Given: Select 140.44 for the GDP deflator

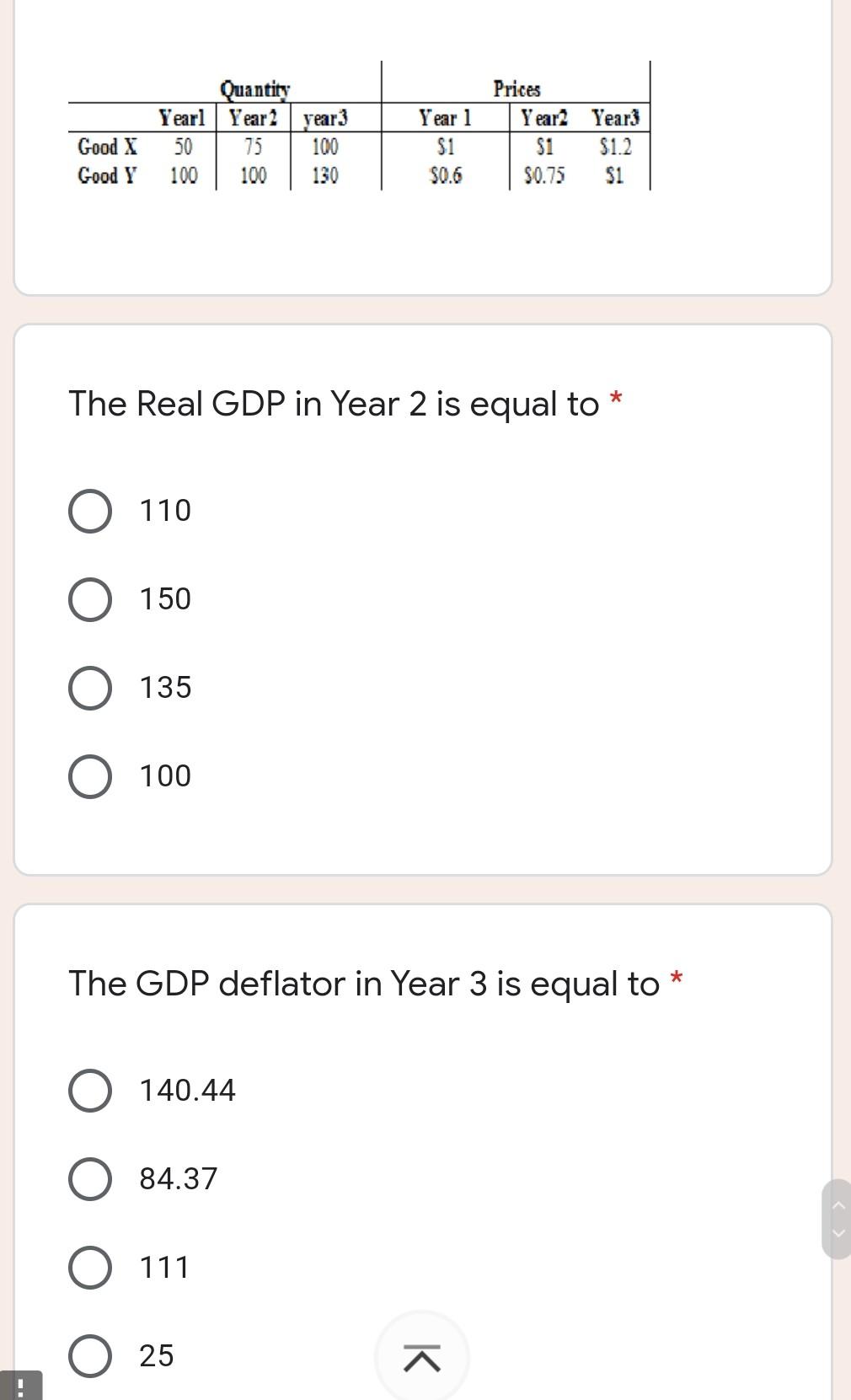Looking at the screenshot, I should pyautogui.click(x=90, y=1091).
